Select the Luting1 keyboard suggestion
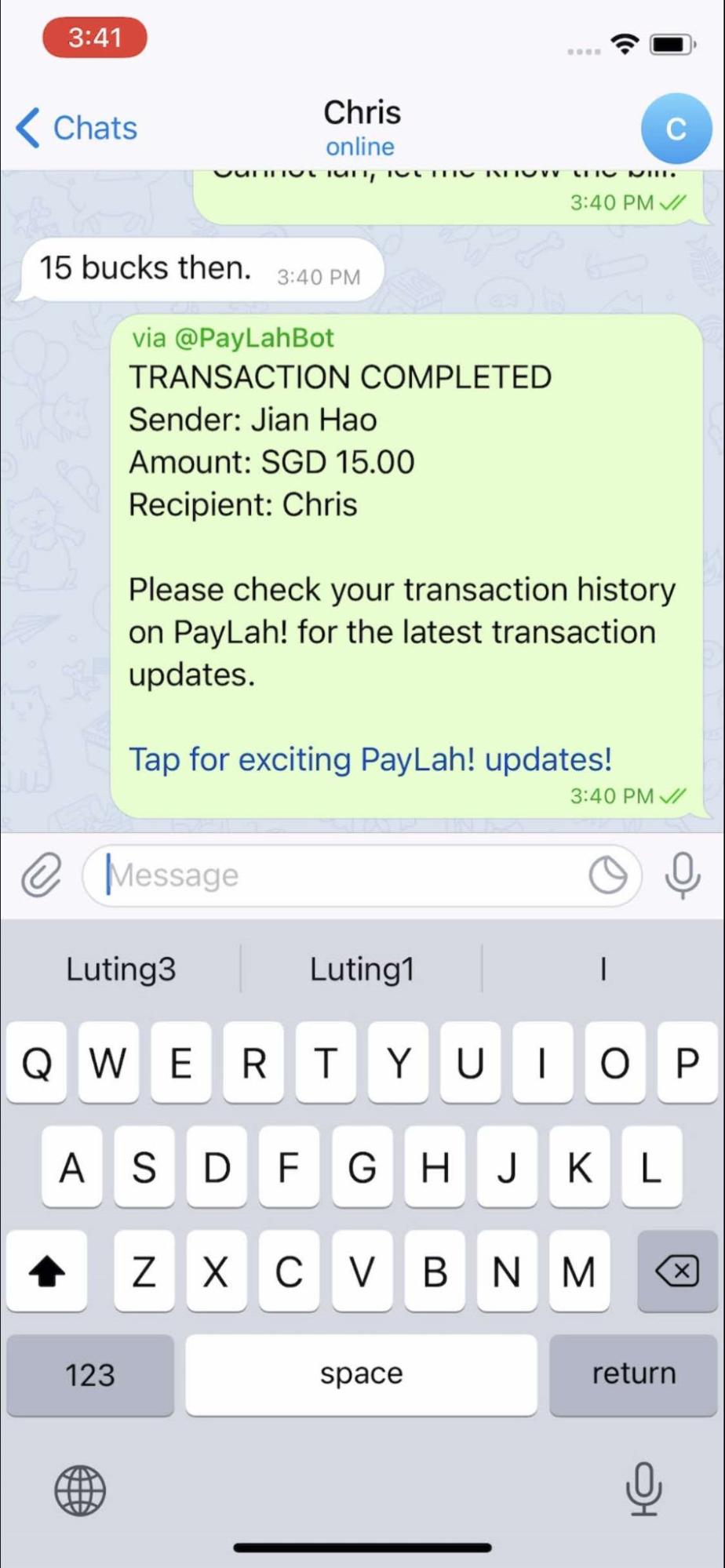Viewport: 725px width, 1568px height. point(362,970)
